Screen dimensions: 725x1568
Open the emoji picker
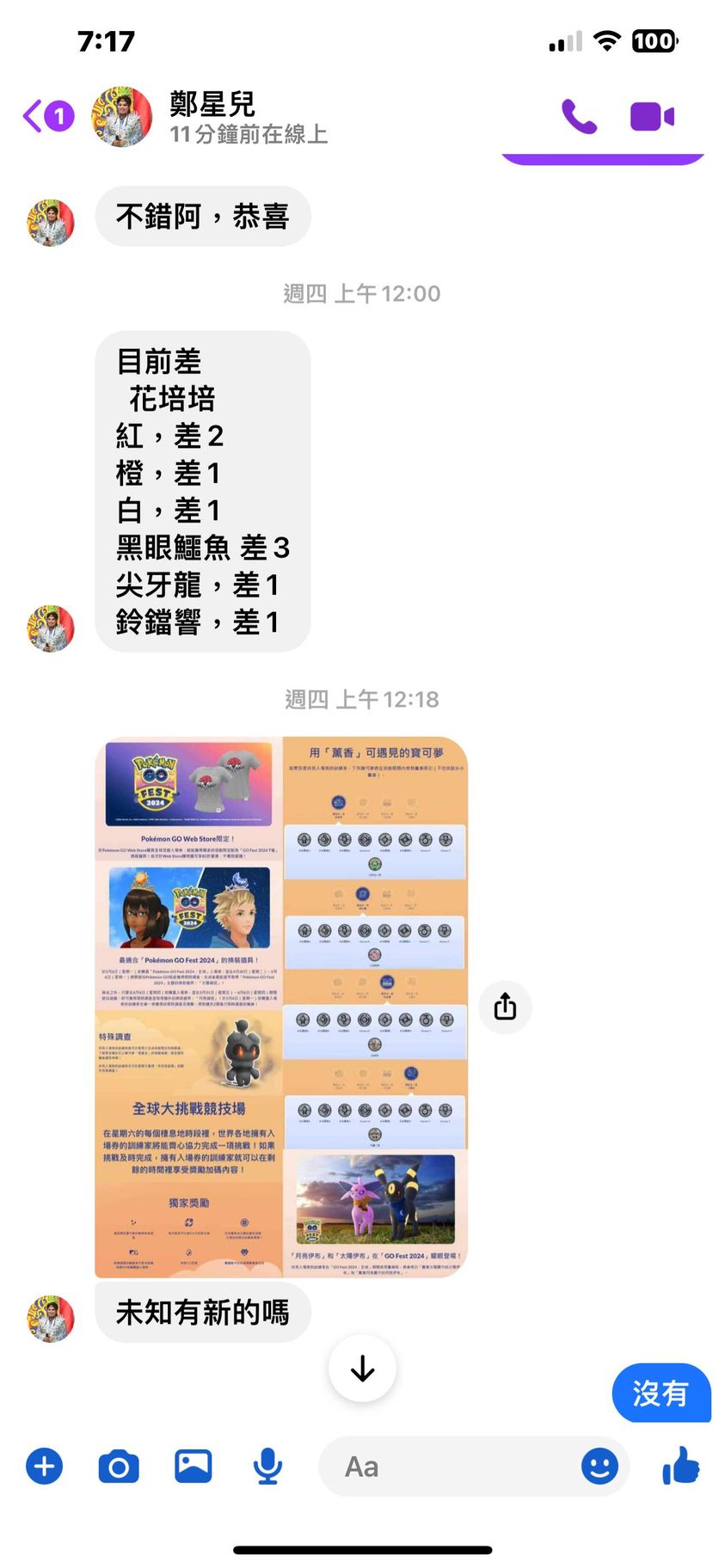[x=599, y=1467]
